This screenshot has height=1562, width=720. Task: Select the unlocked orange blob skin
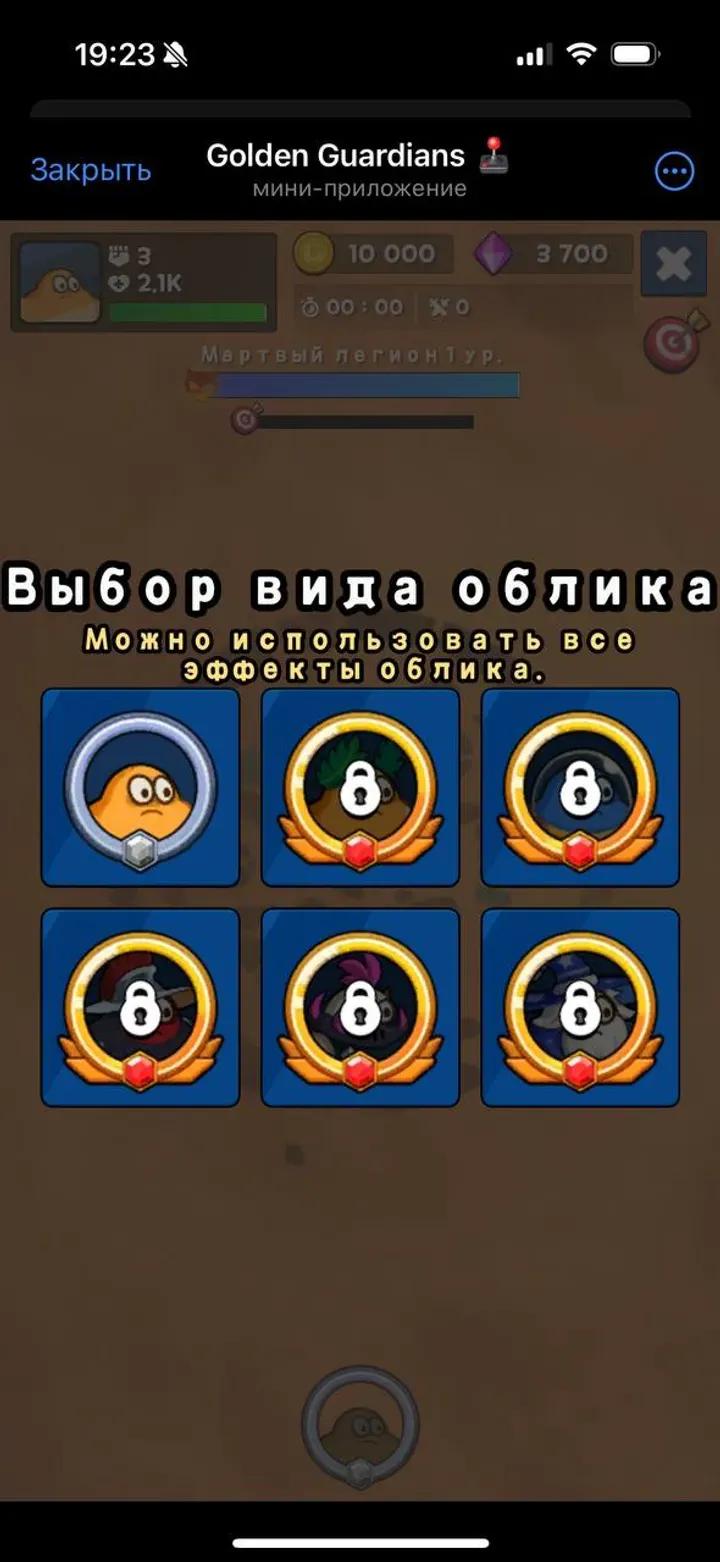(140, 787)
